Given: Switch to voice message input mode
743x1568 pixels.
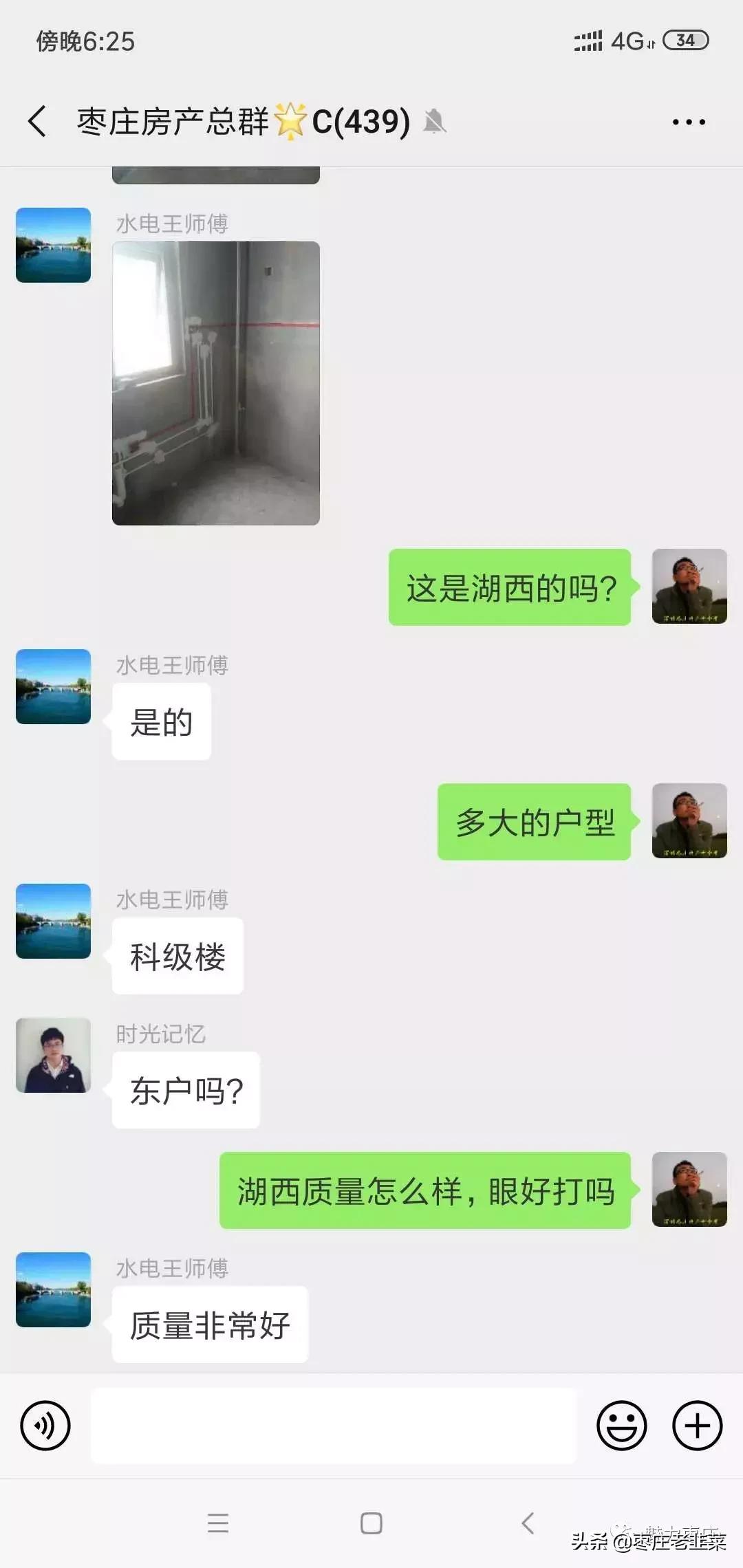Looking at the screenshot, I should click(44, 1425).
